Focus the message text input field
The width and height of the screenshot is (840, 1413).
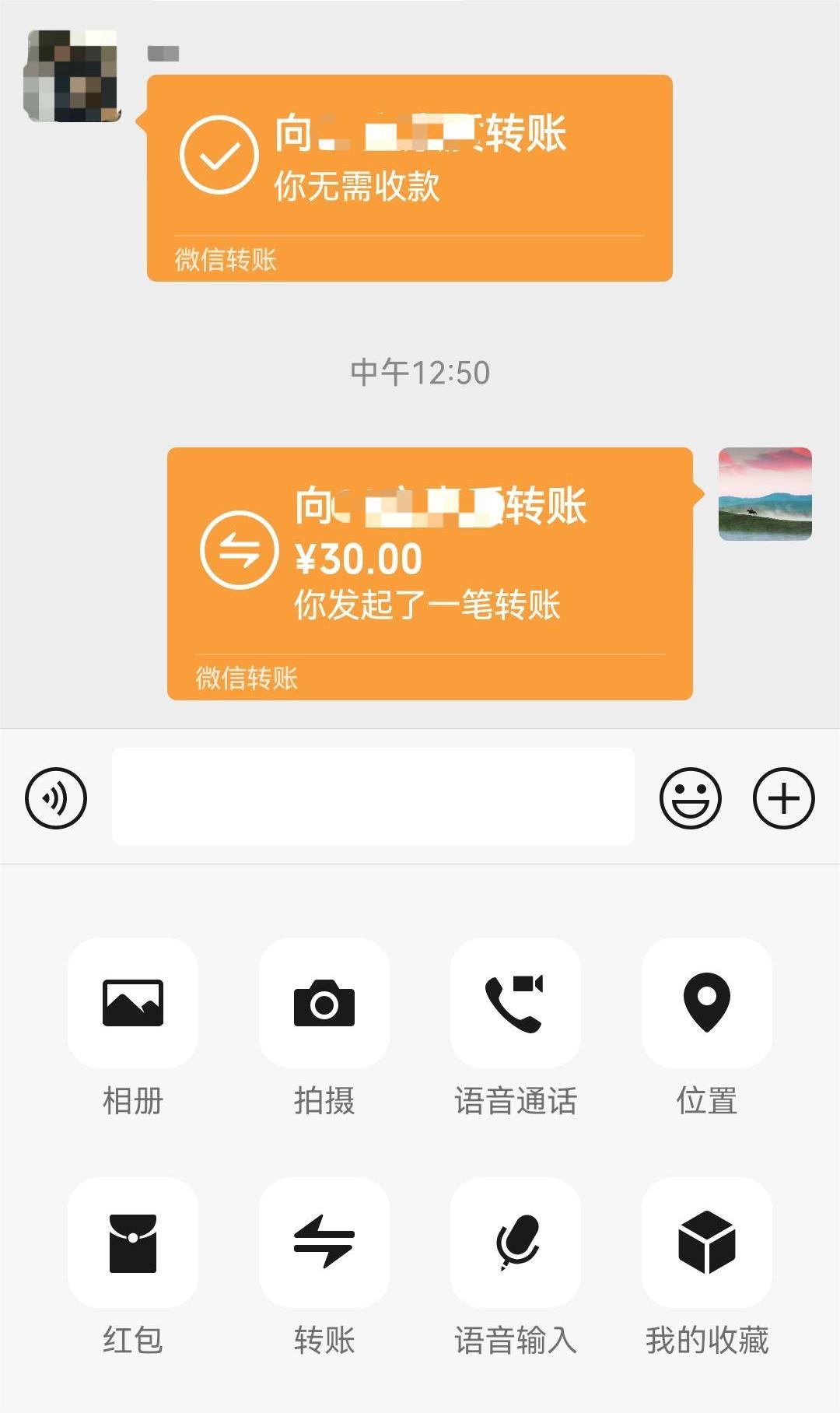tap(373, 796)
